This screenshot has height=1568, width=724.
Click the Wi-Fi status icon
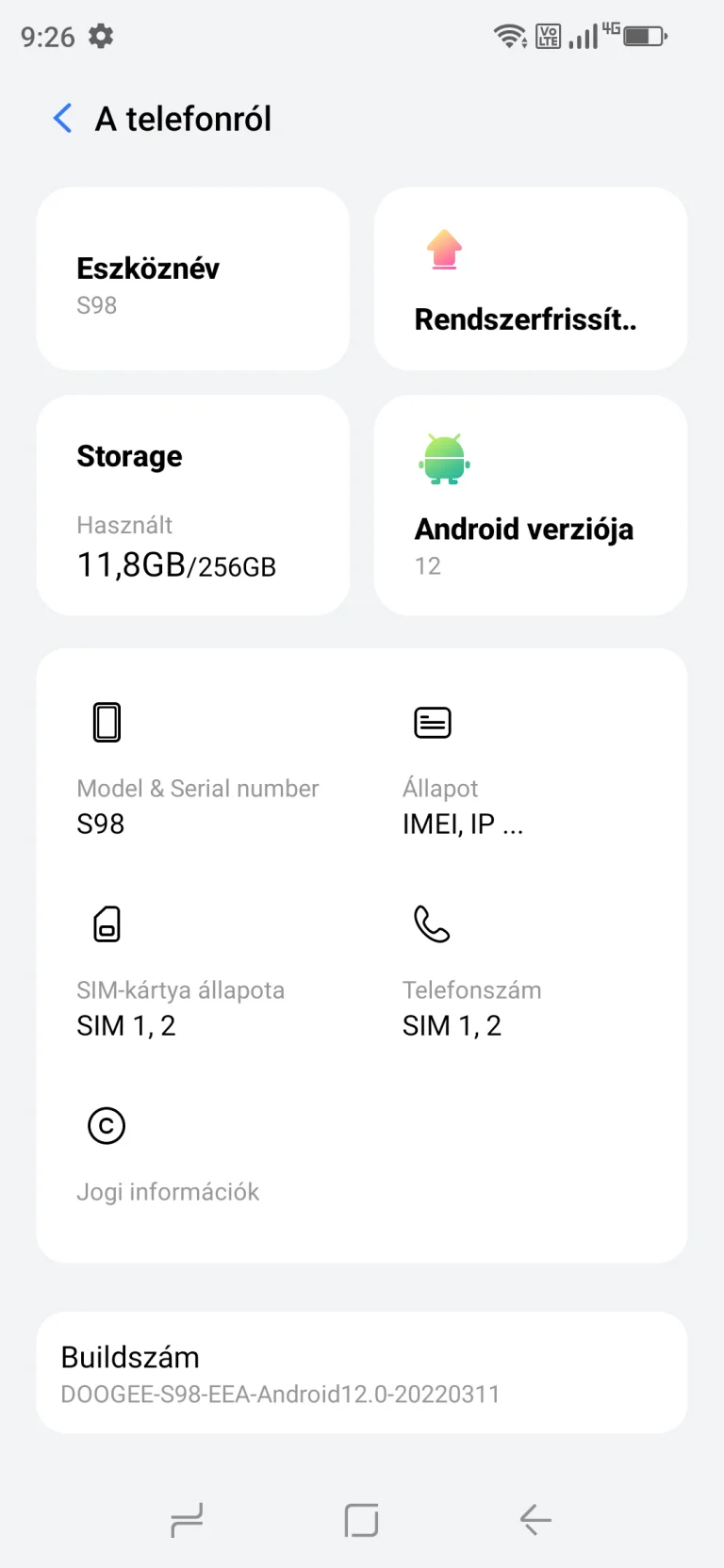click(510, 36)
